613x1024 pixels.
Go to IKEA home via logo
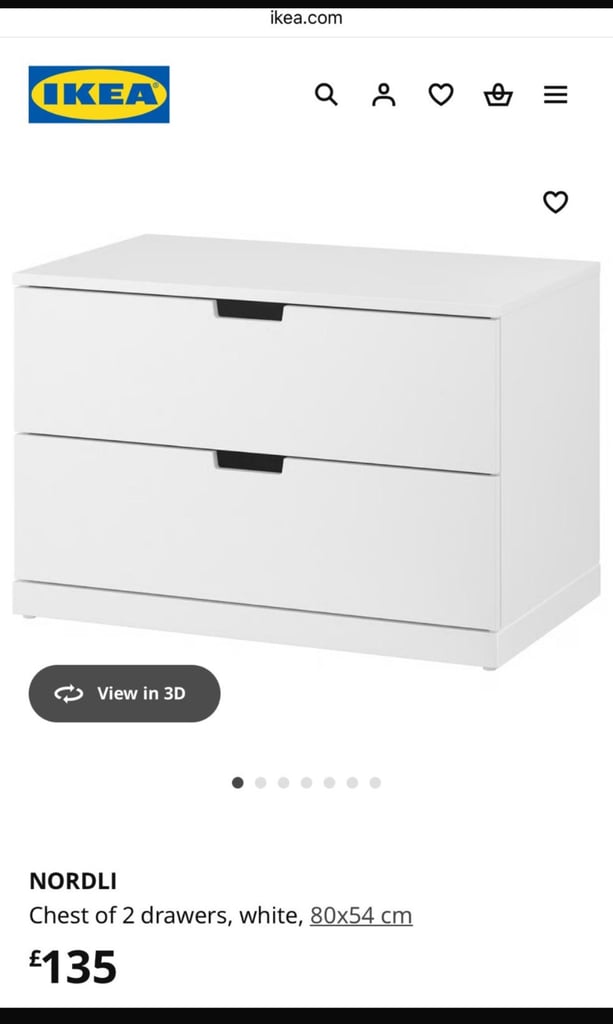point(99,94)
